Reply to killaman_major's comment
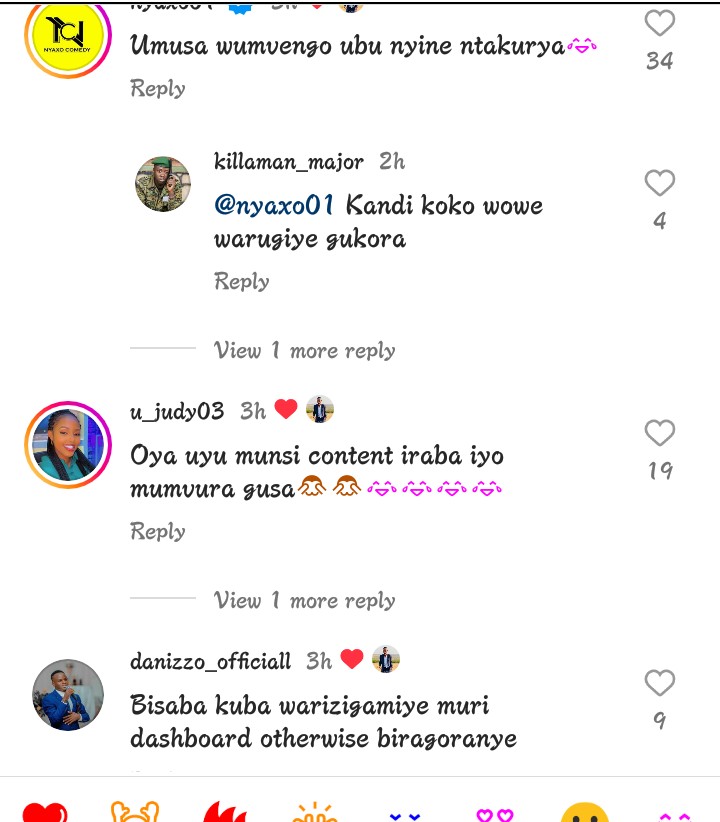 [x=242, y=282]
